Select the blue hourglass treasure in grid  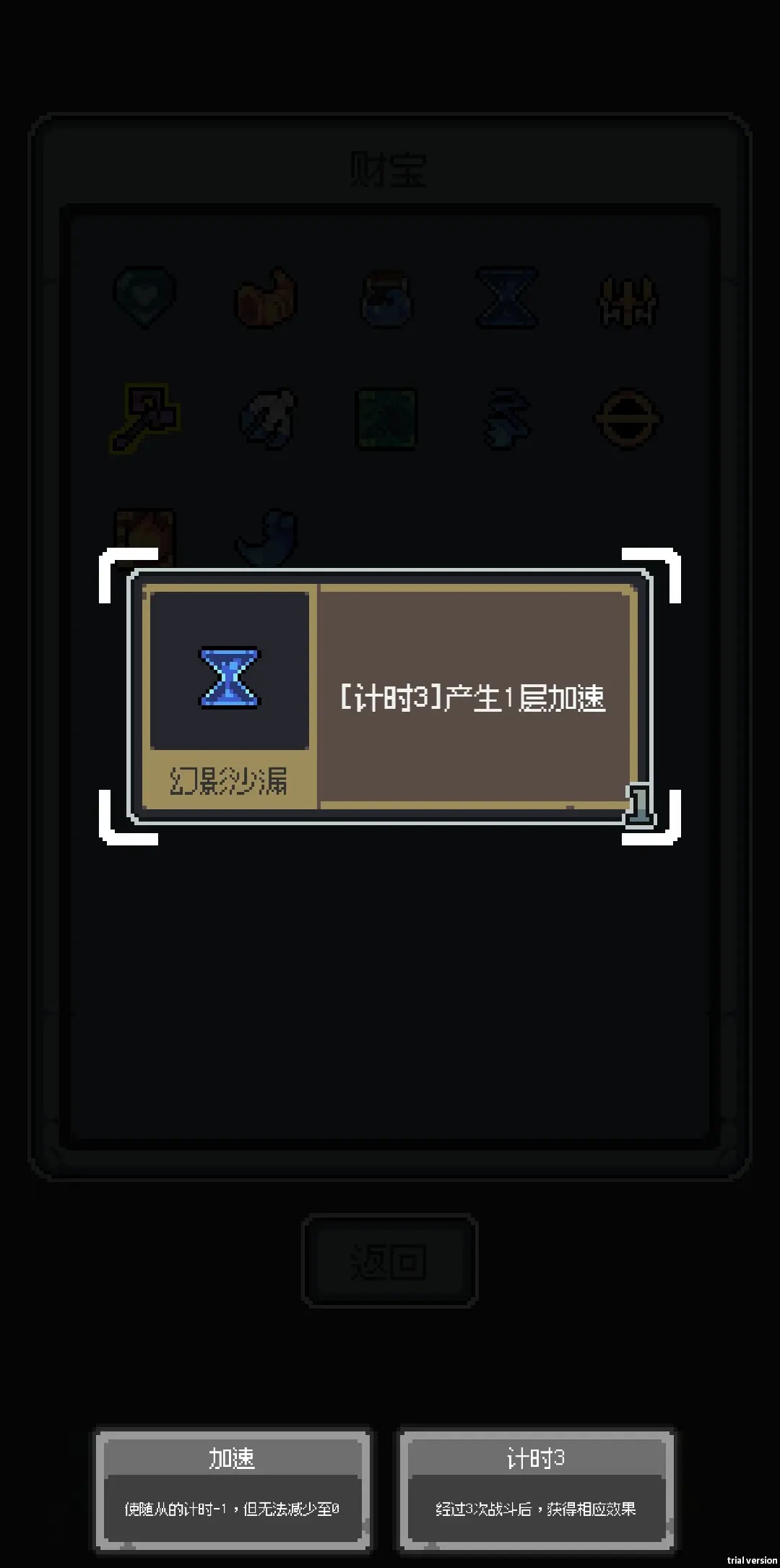pyautogui.click(x=507, y=298)
